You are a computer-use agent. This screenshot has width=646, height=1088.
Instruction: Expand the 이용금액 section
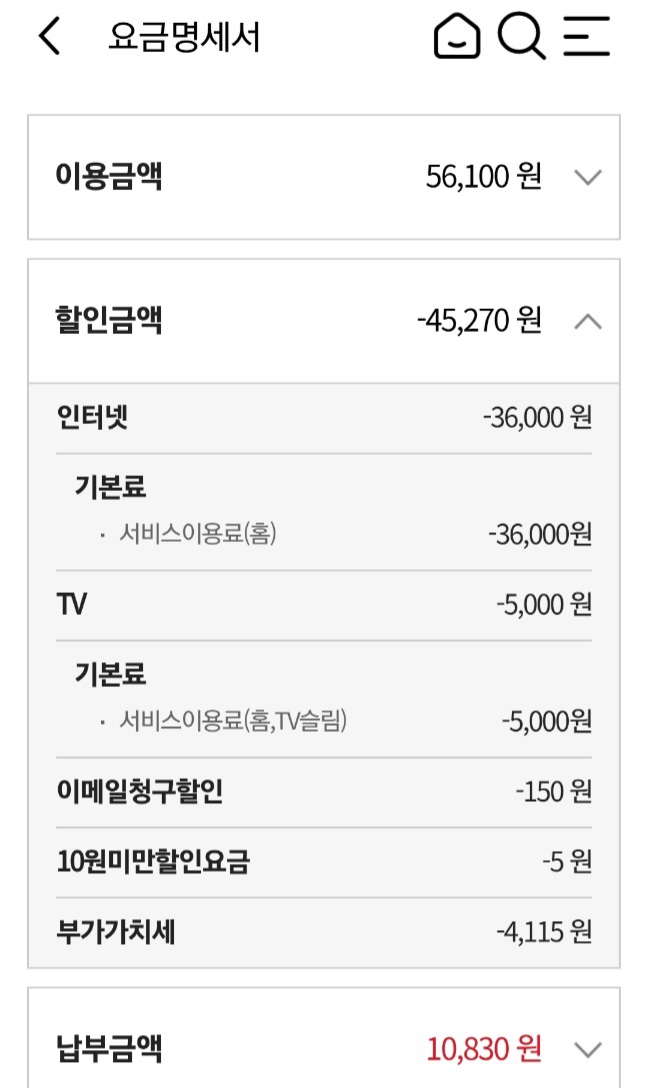588,178
